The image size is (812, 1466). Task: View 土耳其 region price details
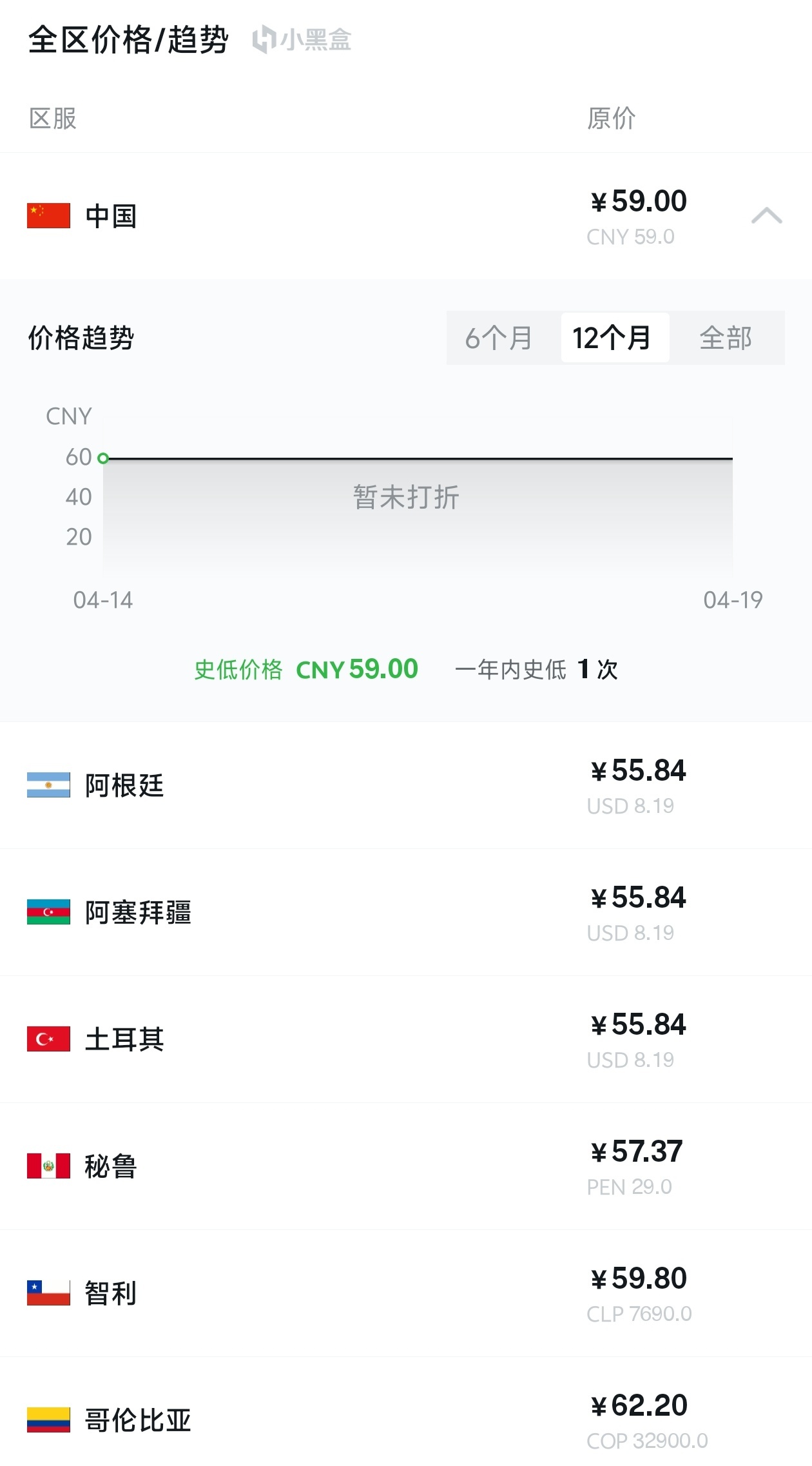pyautogui.click(x=406, y=1039)
